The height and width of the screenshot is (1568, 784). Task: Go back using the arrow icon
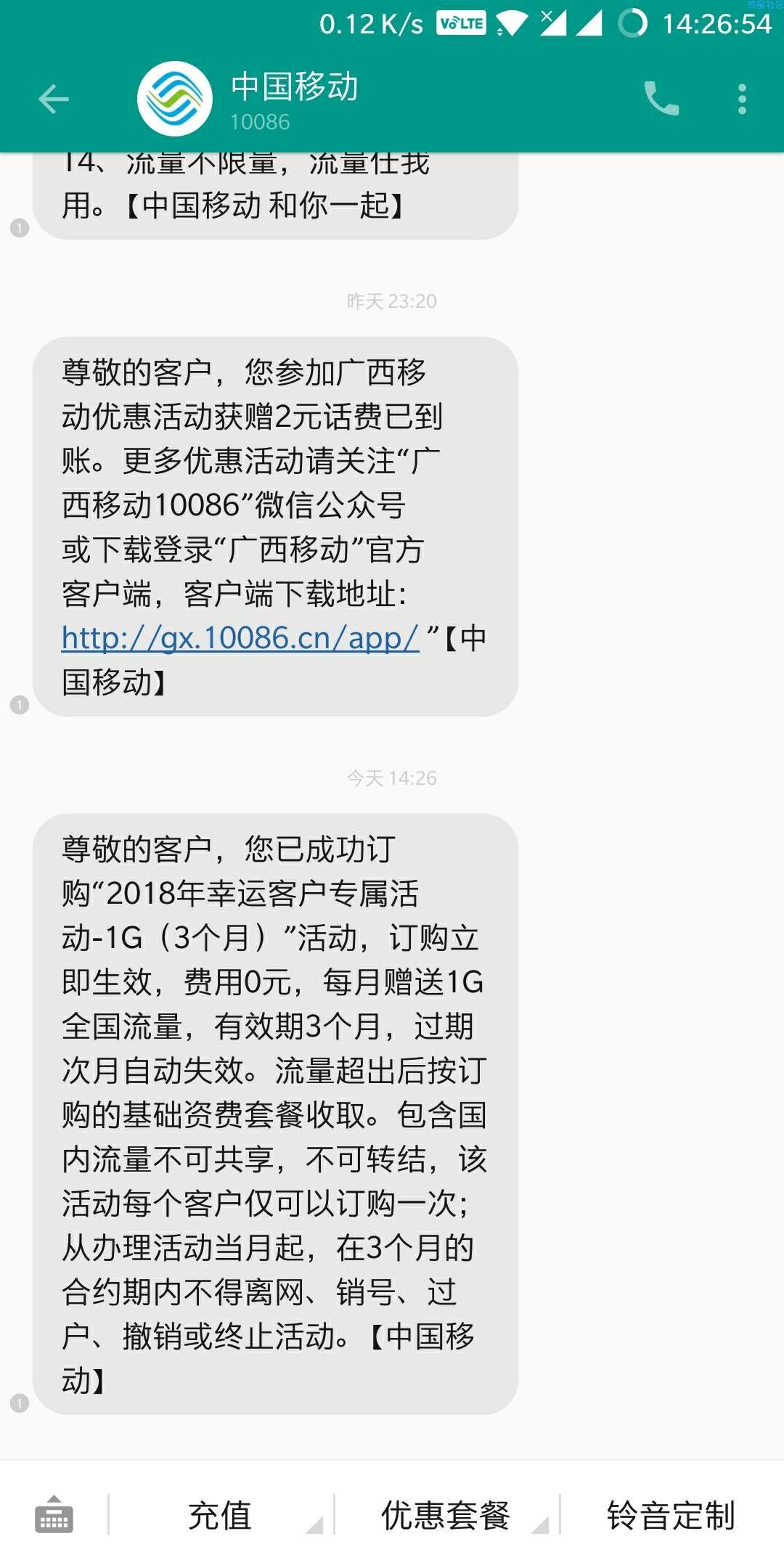pos(53,99)
